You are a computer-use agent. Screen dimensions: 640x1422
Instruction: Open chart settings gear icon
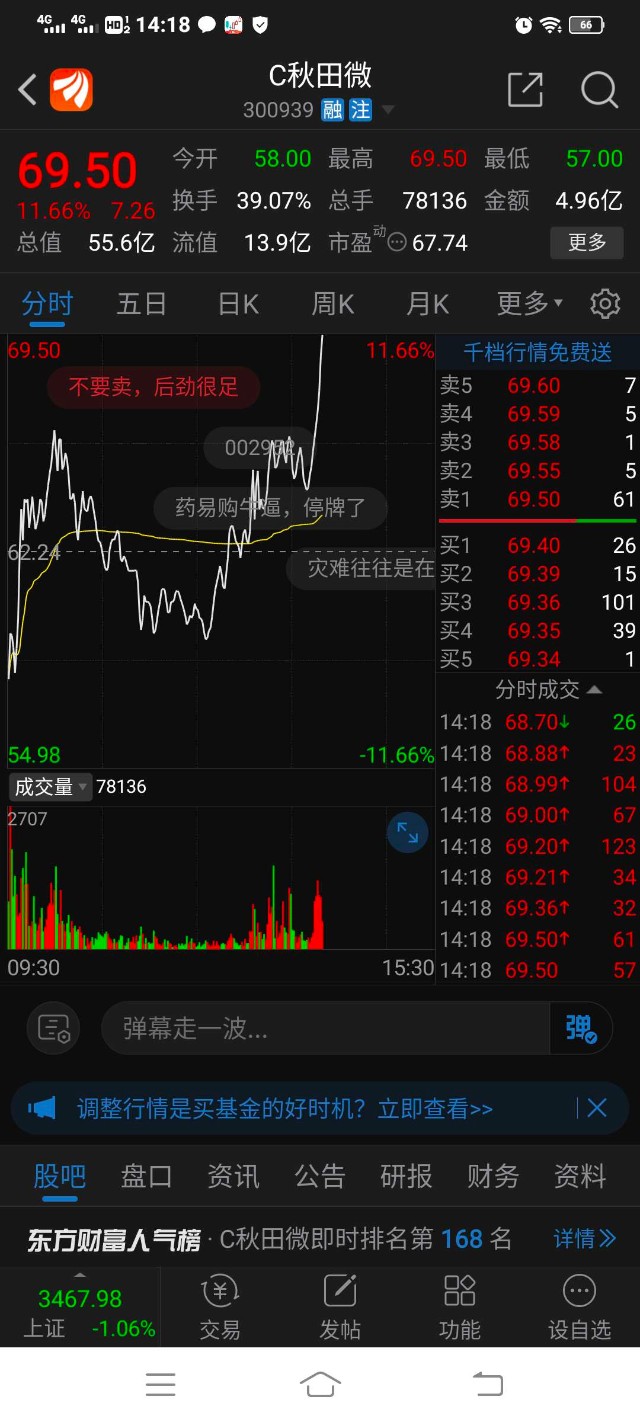pos(605,303)
